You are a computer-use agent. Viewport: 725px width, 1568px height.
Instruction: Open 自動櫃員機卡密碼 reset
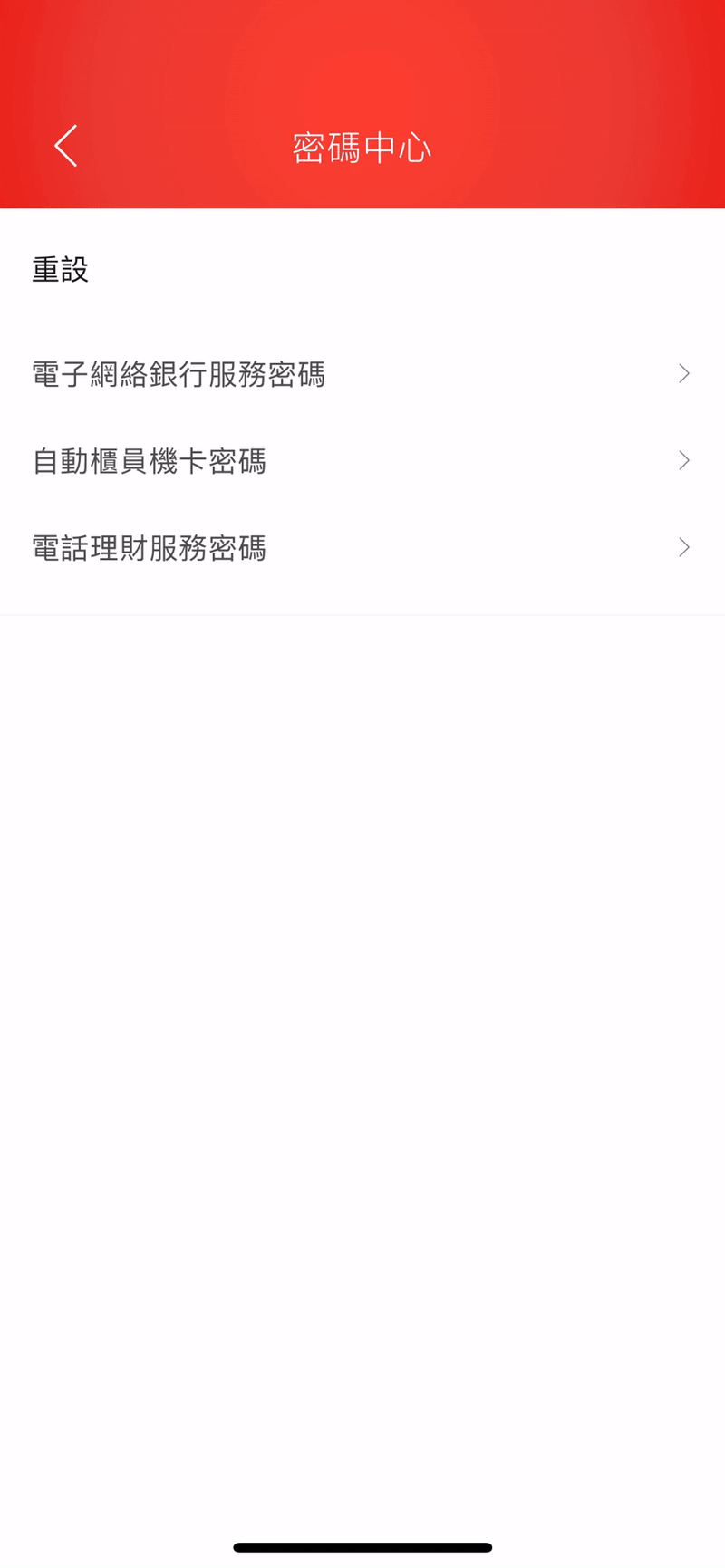(362, 461)
